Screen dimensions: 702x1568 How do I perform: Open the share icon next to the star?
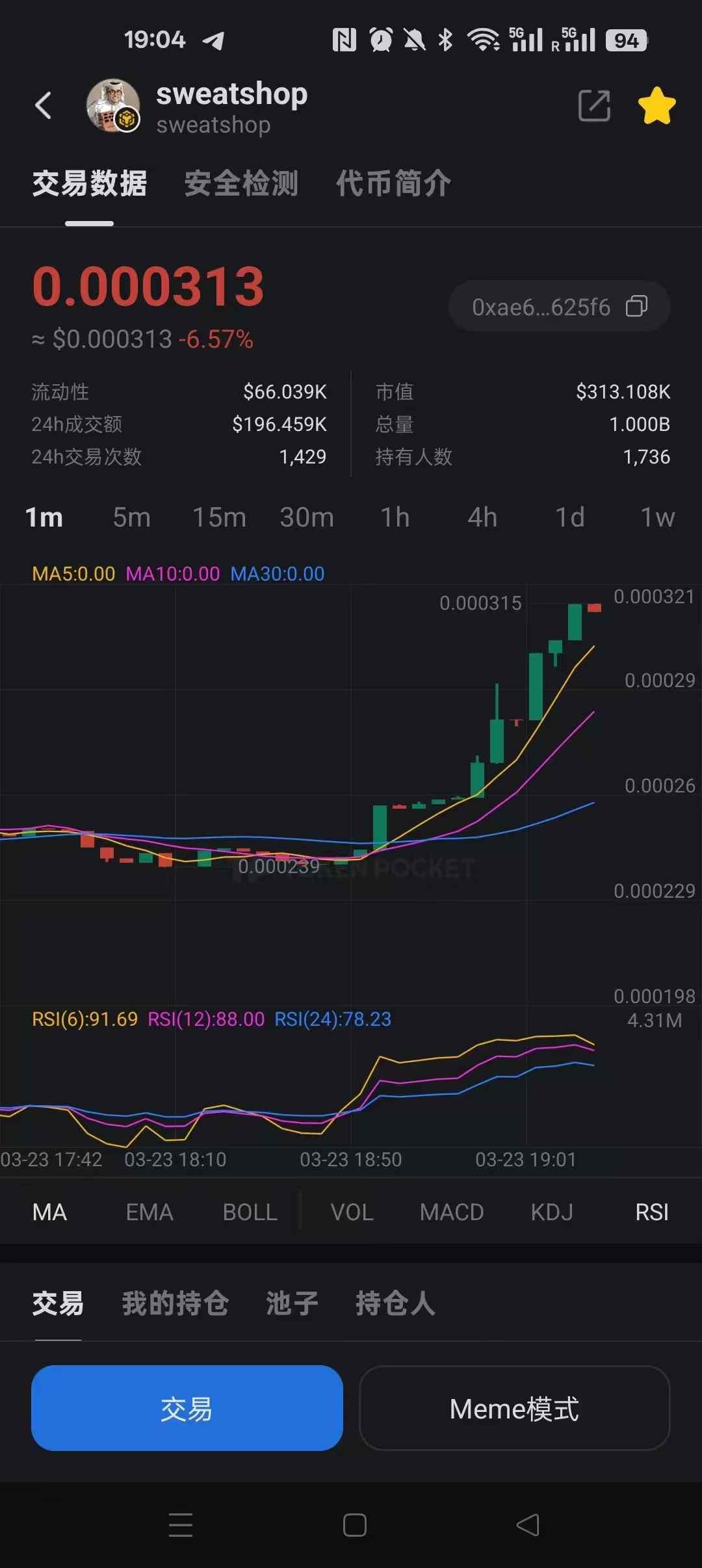click(594, 106)
